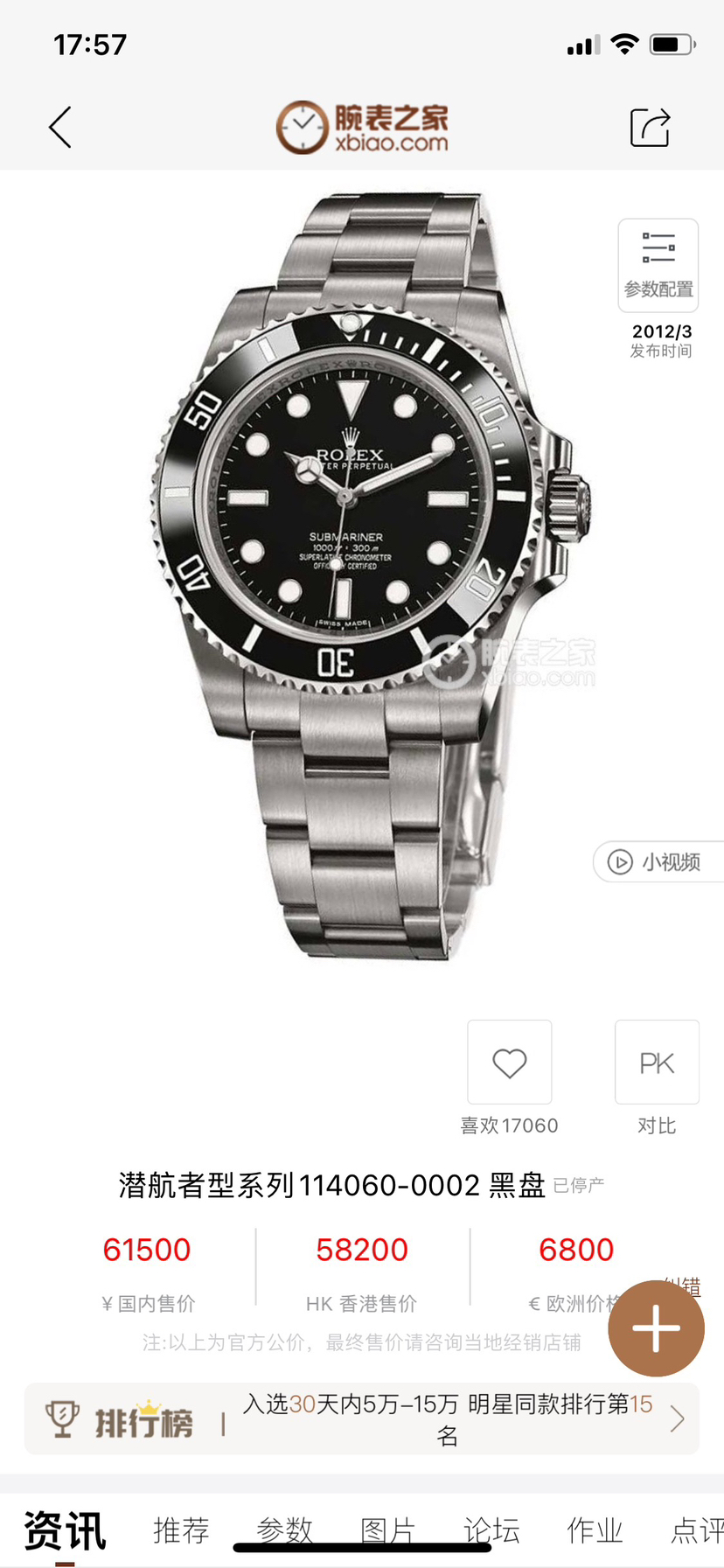Switch to the 推荐 tab
The height and width of the screenshot is (1568, 724).
point(181,1530)
